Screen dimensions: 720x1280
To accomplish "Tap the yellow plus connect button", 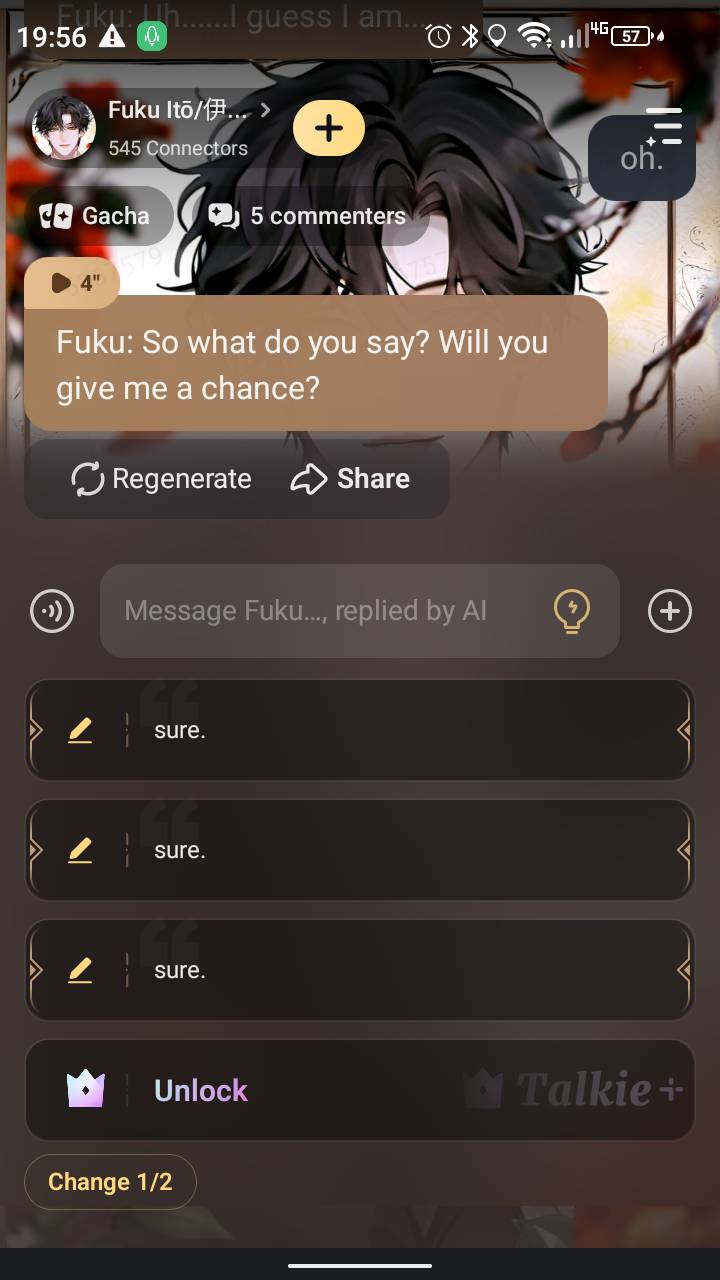I will pos(329,128).
